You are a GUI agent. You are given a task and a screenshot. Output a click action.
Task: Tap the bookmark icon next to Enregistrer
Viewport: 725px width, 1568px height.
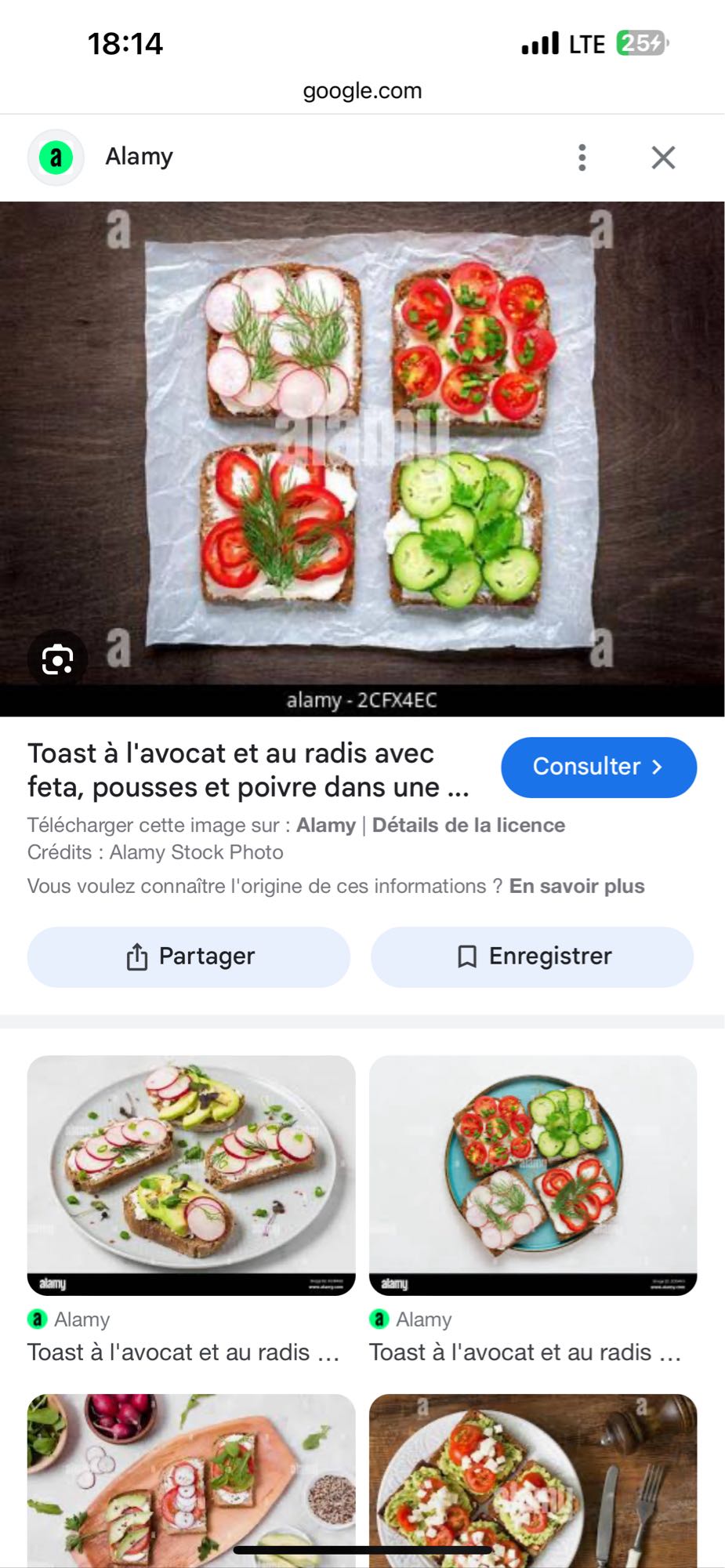(x=467, y=956)
